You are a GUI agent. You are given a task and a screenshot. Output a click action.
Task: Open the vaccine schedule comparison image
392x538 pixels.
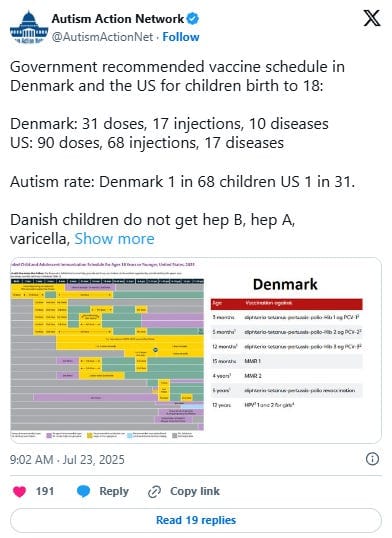196,350
